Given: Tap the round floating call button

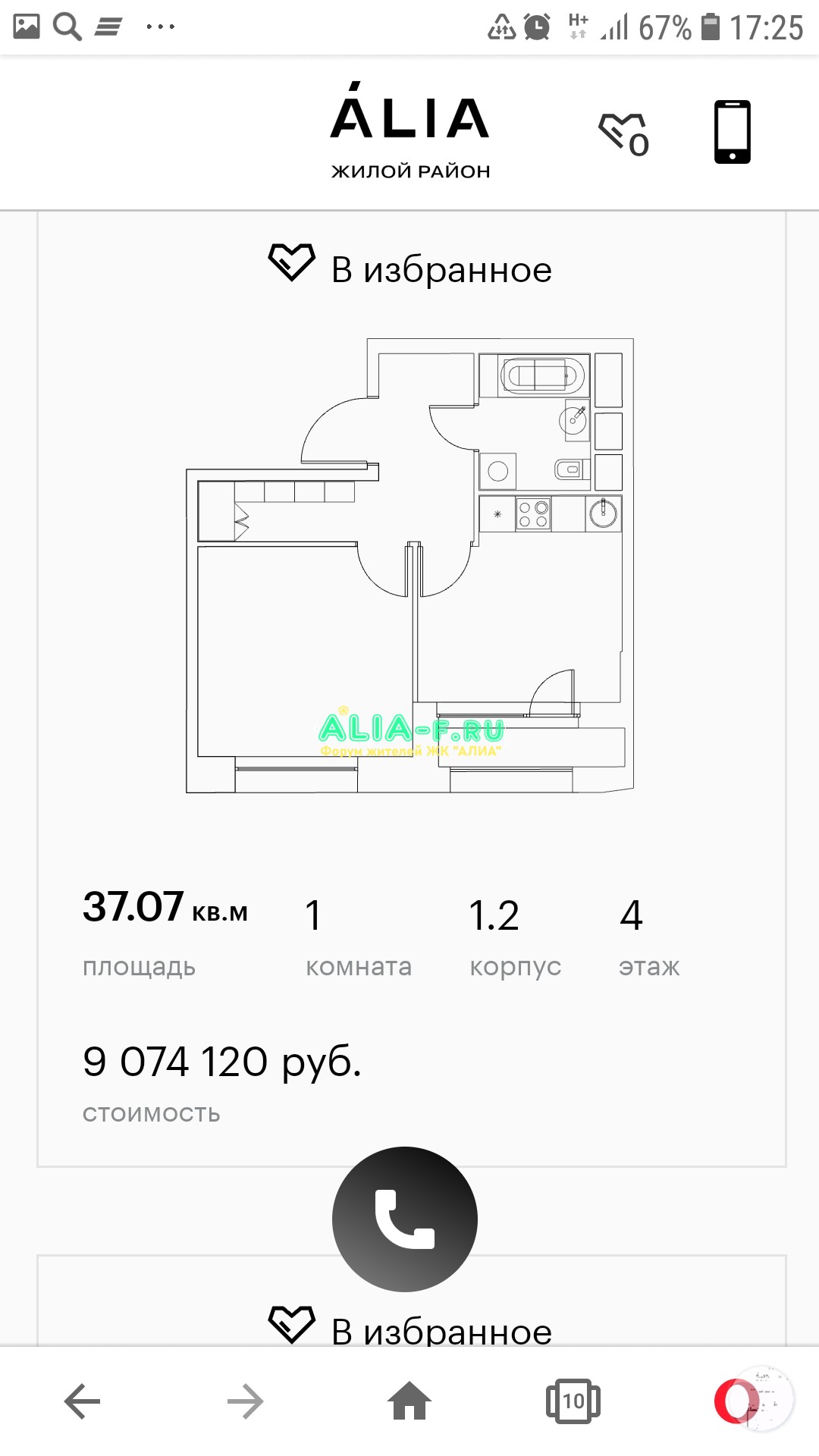Looking at the screenshot, I should click(405, 1219).
